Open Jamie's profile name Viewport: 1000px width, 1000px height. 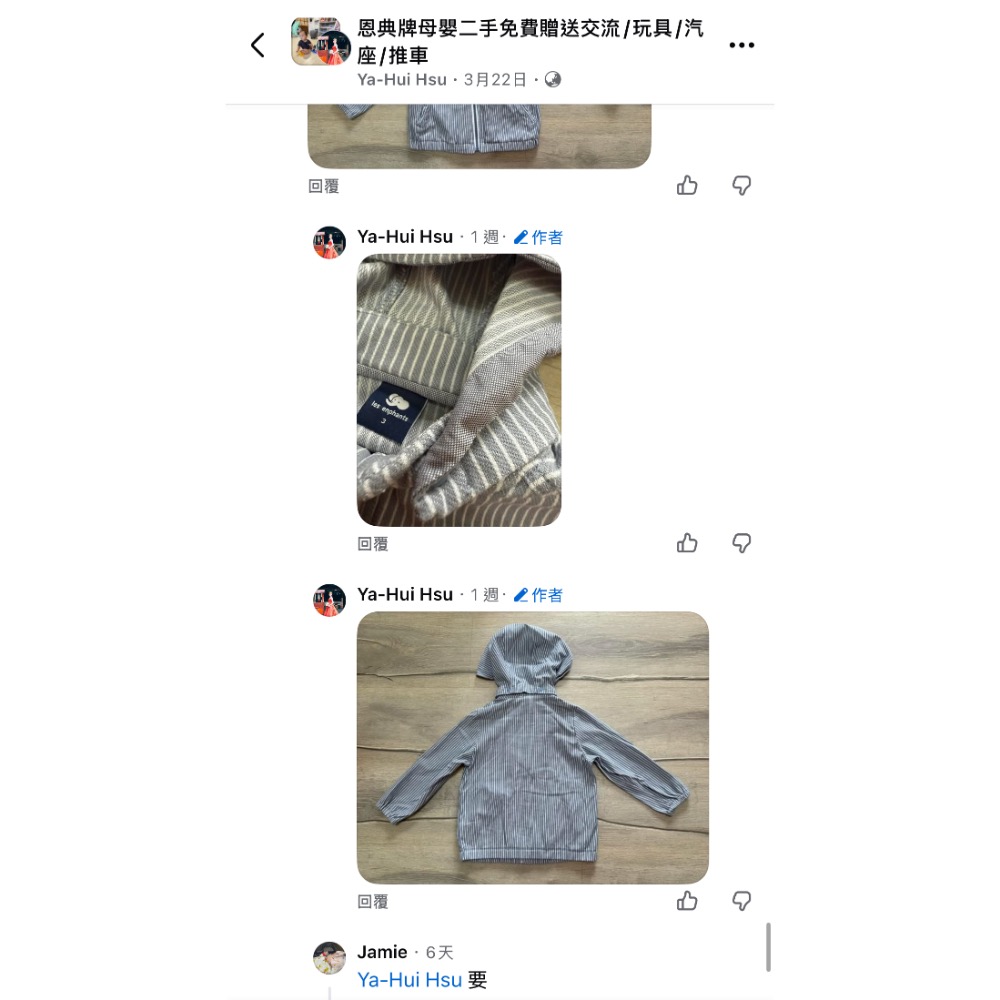pos(382,952)
